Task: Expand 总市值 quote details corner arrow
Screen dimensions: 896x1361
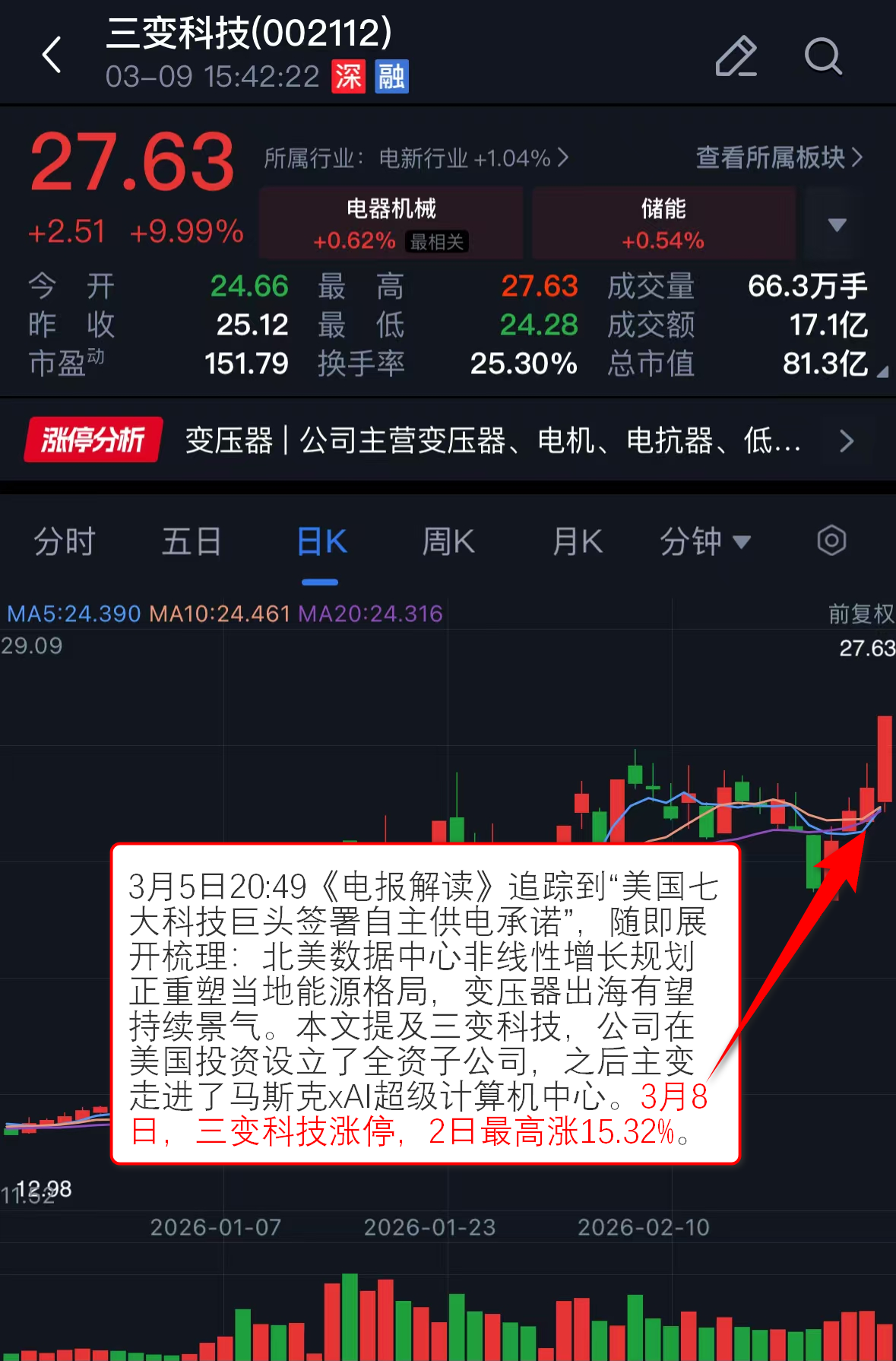Action: pos(882,372)
